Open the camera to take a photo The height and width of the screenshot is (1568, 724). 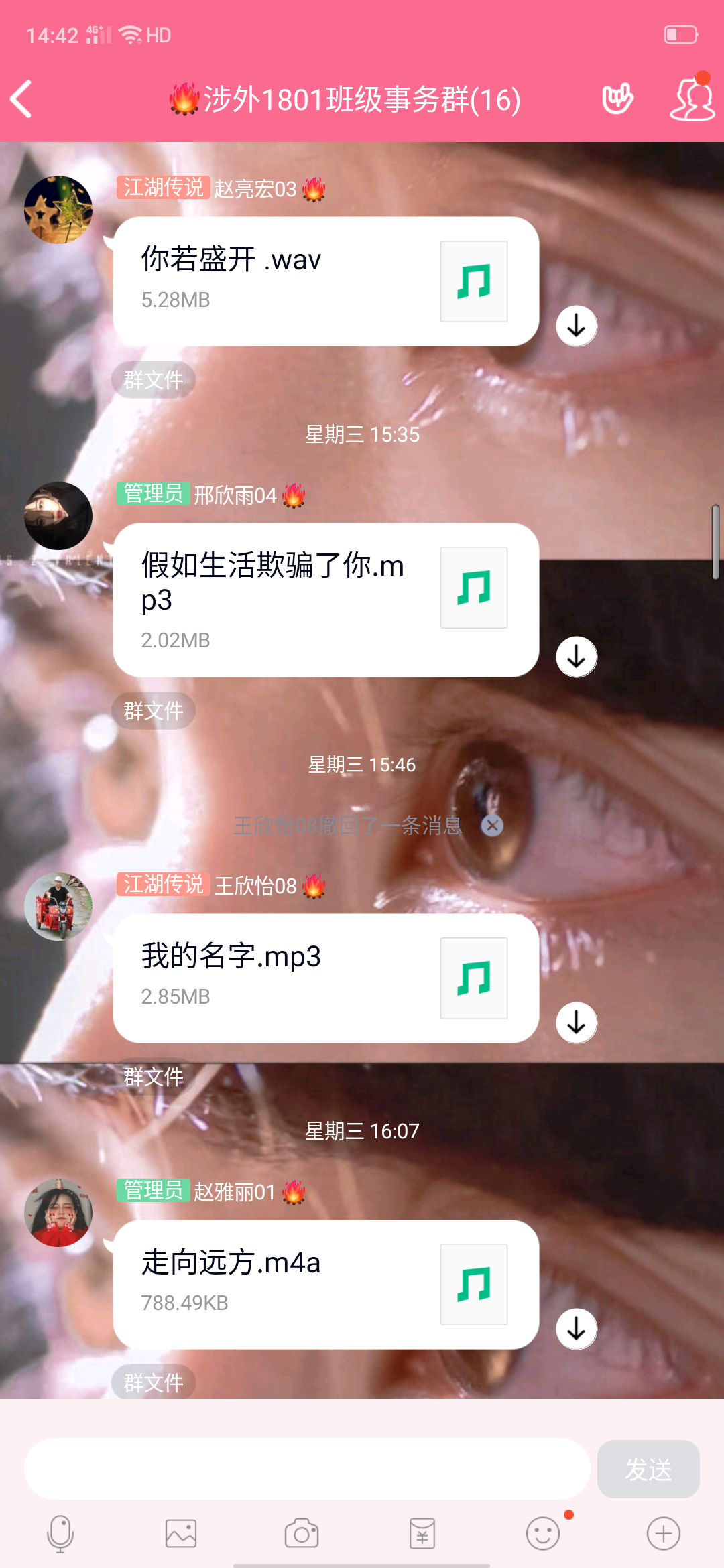click(x=302, y=1533)
